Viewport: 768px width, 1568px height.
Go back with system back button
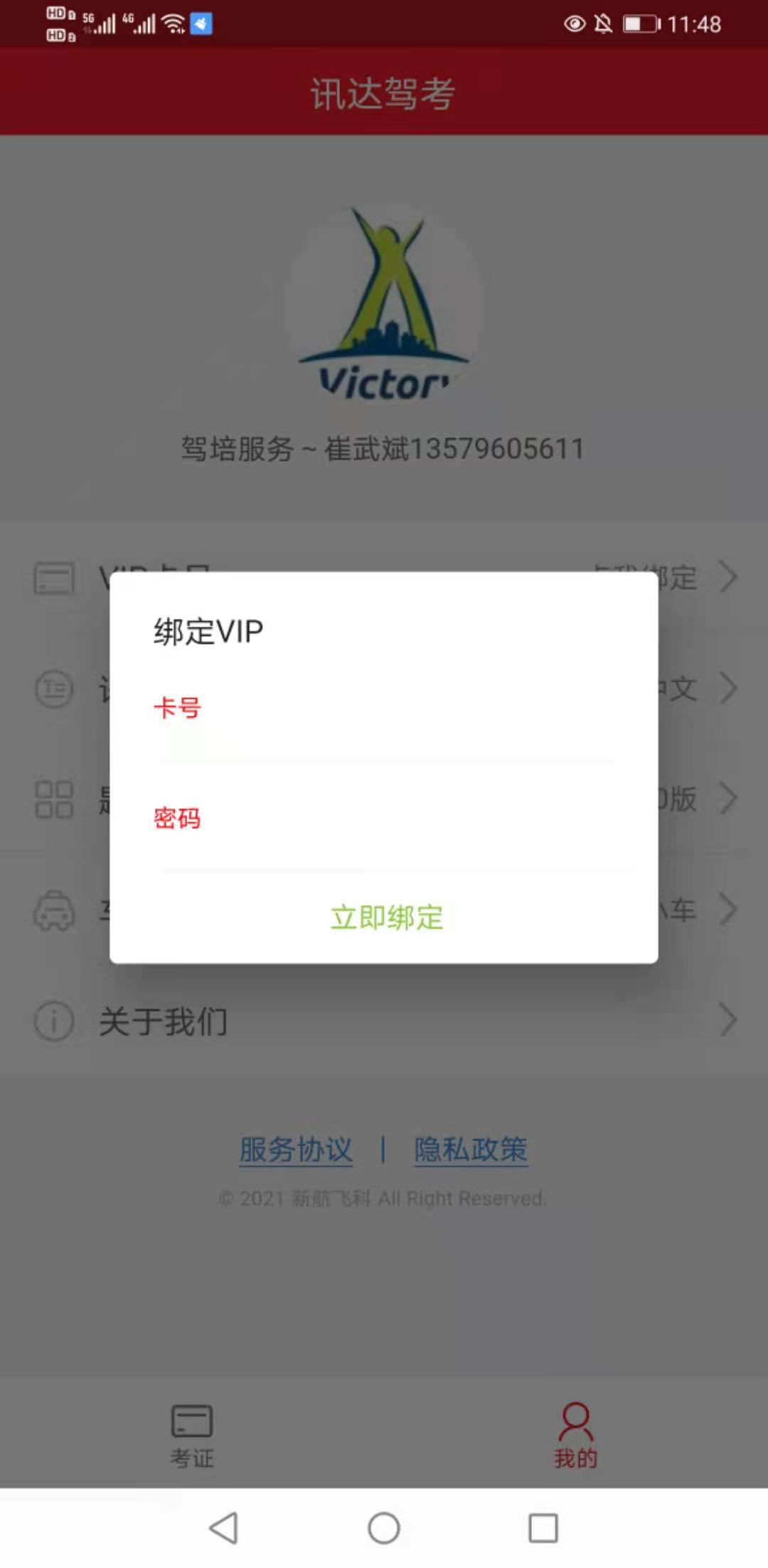pos(224,1527)
